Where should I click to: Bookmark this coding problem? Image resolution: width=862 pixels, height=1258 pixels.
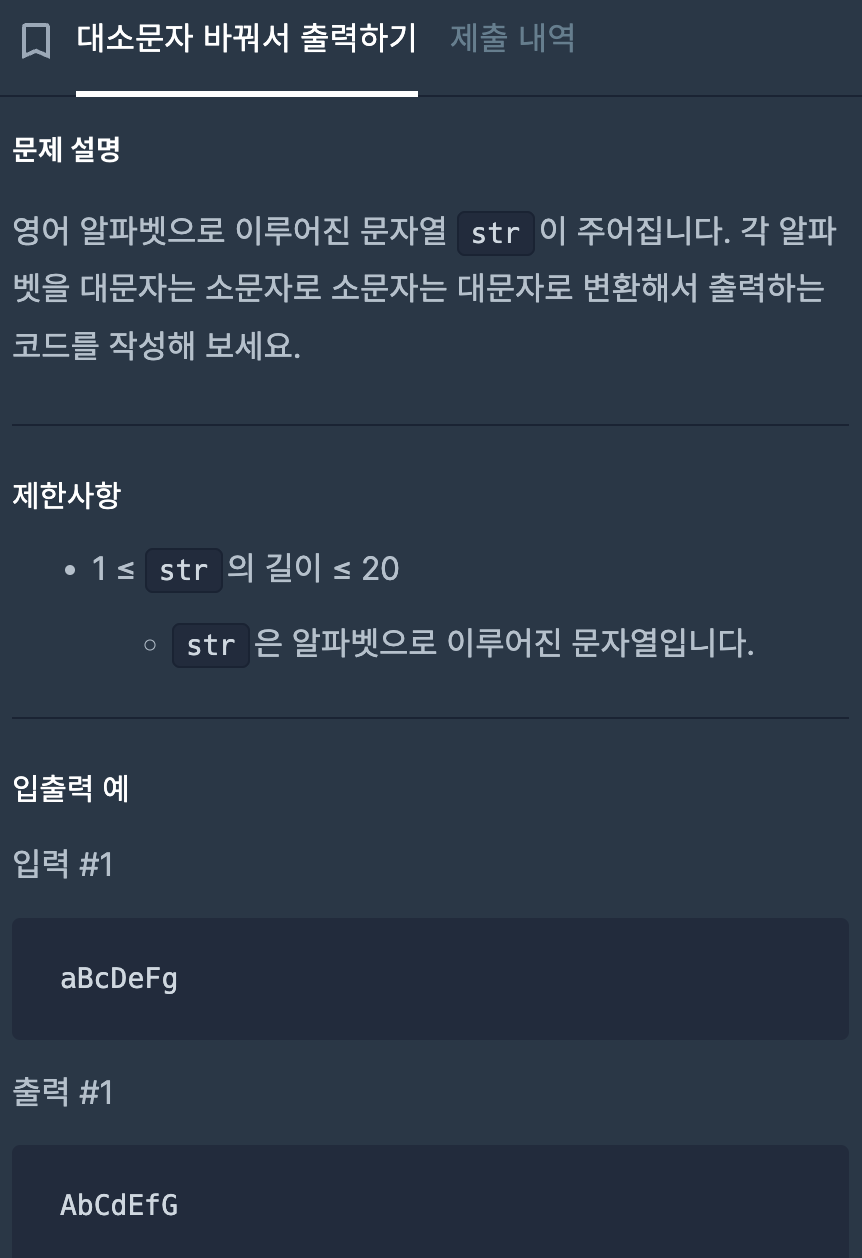click(x=36, y=41)
